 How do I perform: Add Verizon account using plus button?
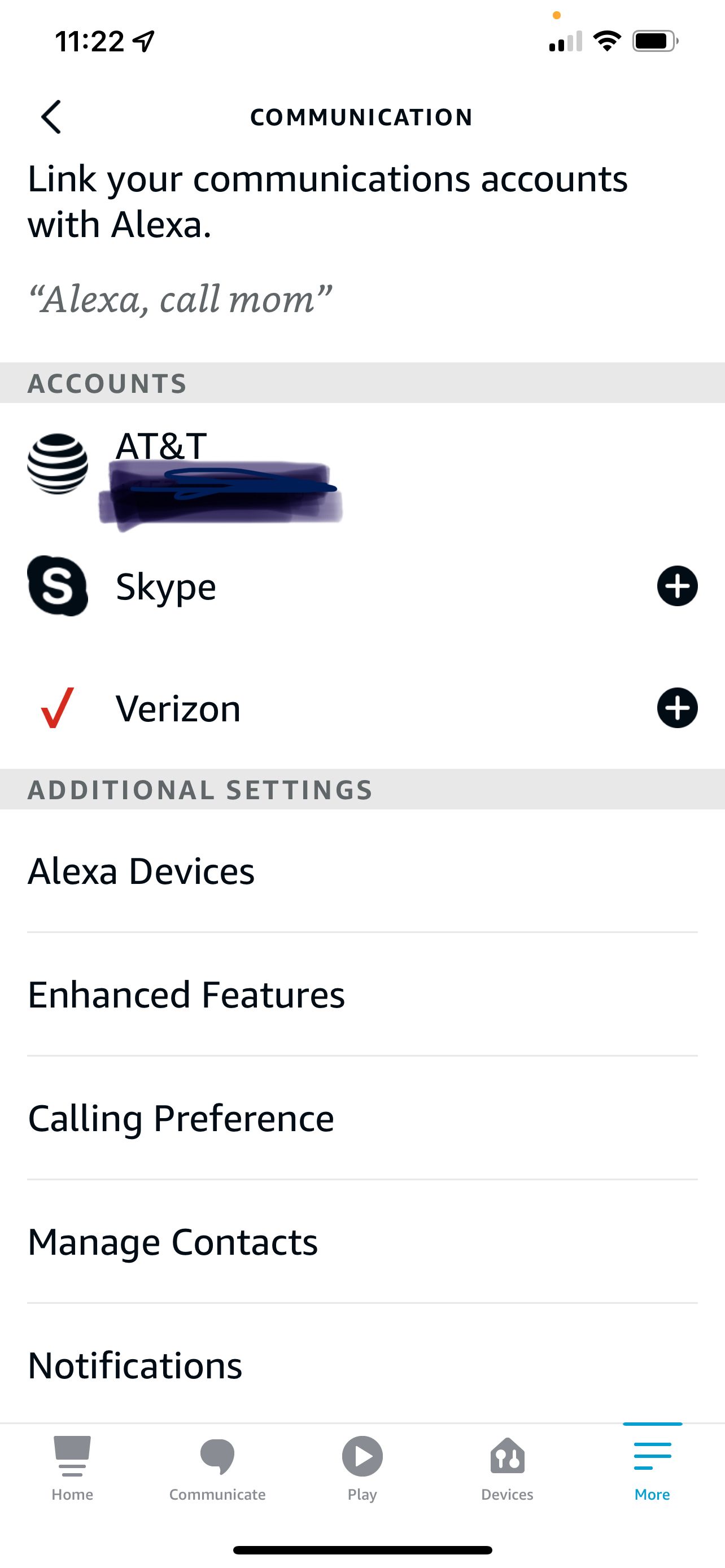tap(678, 707)
